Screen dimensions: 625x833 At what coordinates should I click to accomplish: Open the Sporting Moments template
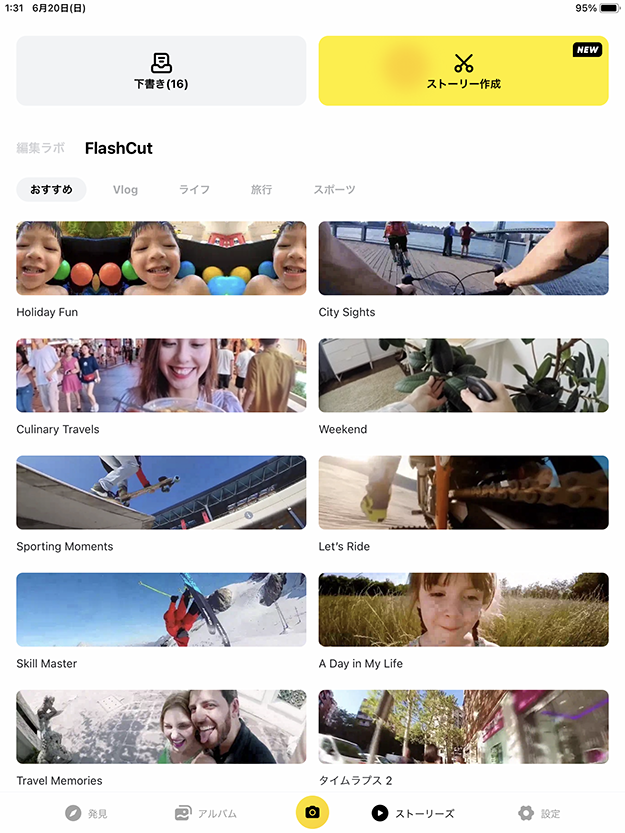coord(161,492)
